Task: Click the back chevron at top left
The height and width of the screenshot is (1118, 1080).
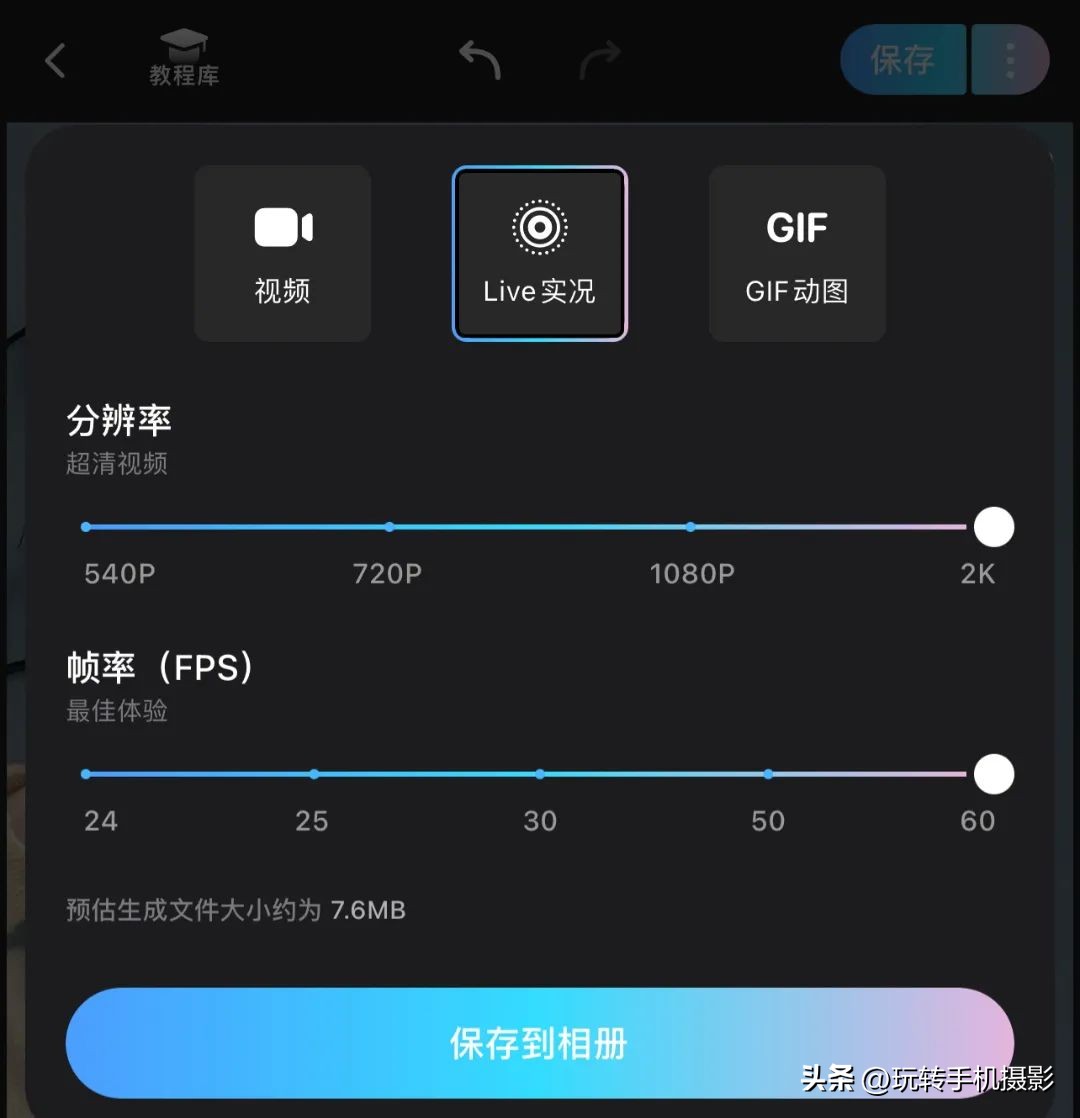Action: point(55,60)
